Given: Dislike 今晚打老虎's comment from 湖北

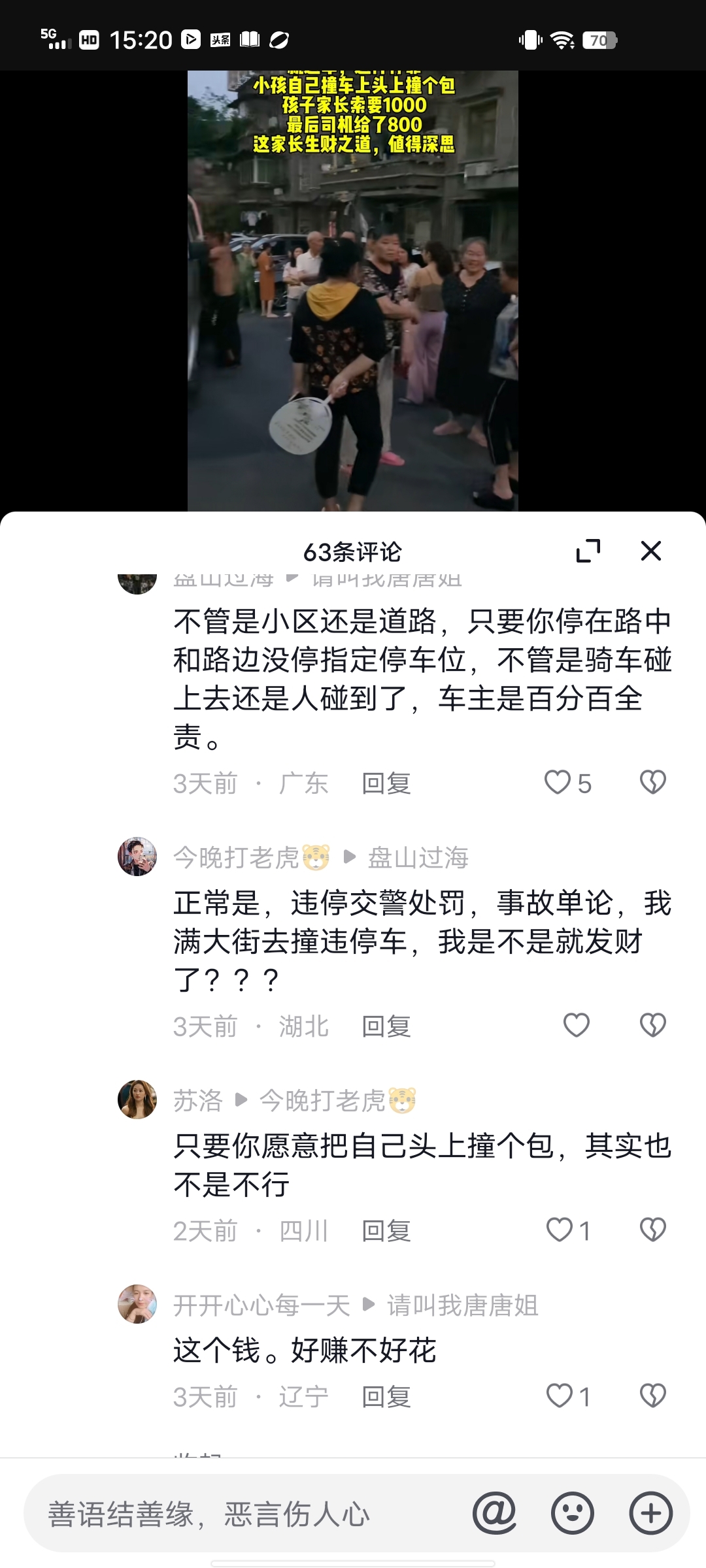Looking at the screenshot, I should click(652, 1025).
